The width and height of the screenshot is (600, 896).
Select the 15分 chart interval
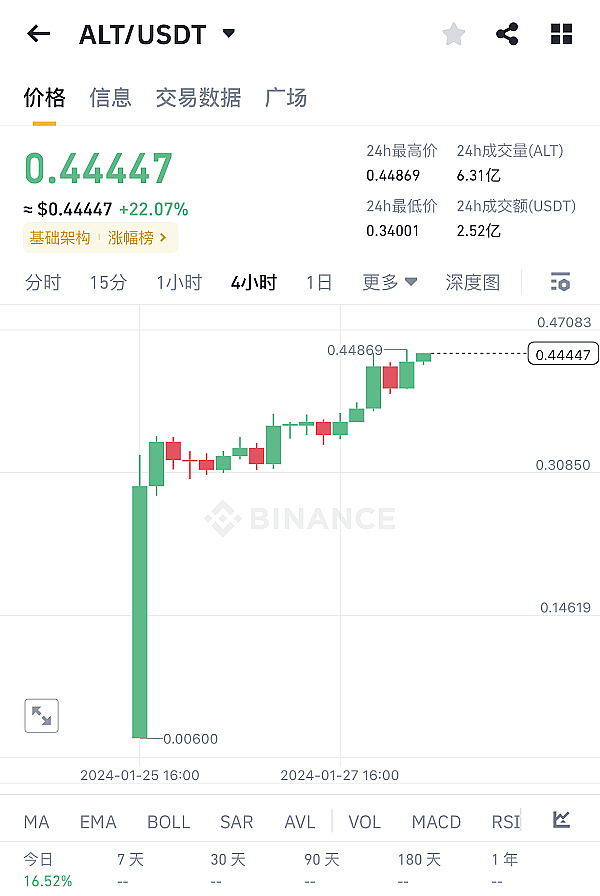(108, 283)
